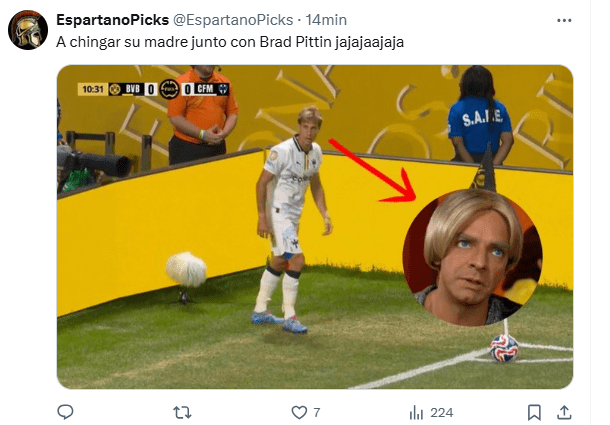The width and height of the screenshot is (610, 425).
Task: Retweet the EspartanoPicks post
Action: click(x=183, y=412)
